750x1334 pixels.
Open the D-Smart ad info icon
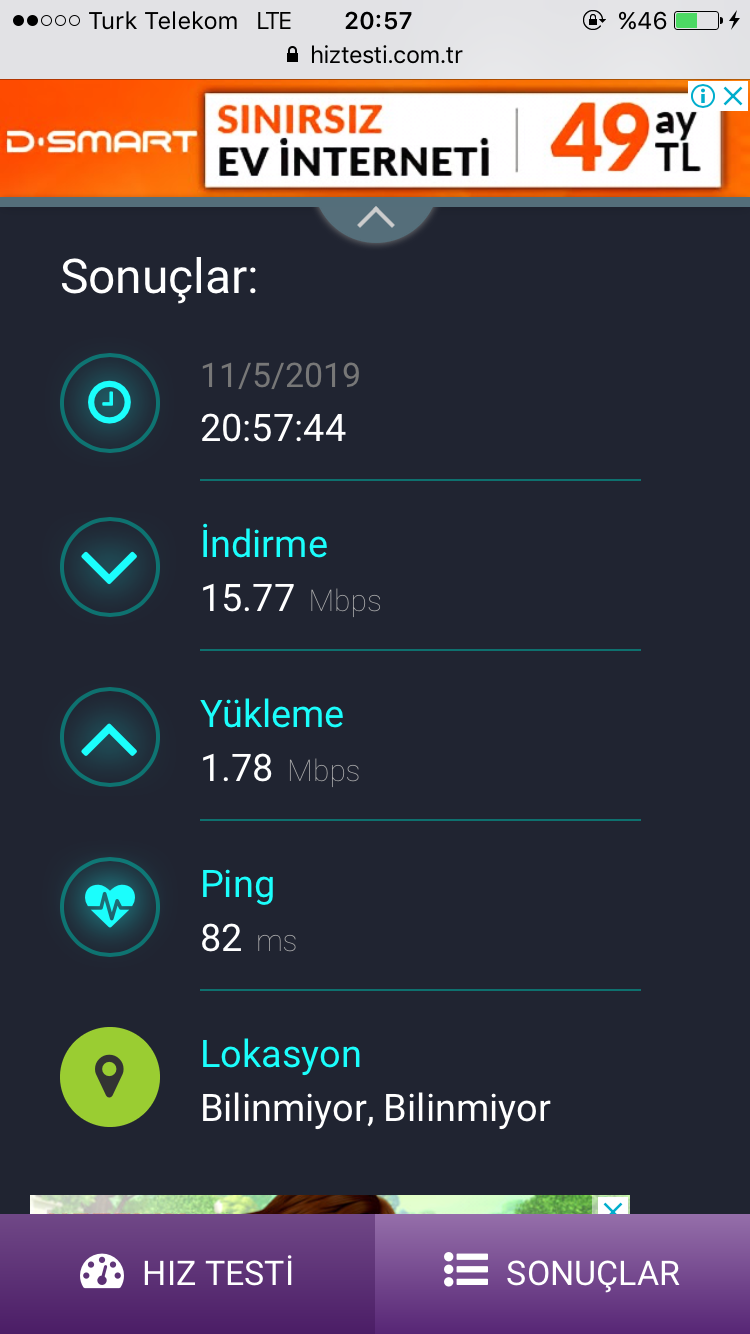coord(703,96)
